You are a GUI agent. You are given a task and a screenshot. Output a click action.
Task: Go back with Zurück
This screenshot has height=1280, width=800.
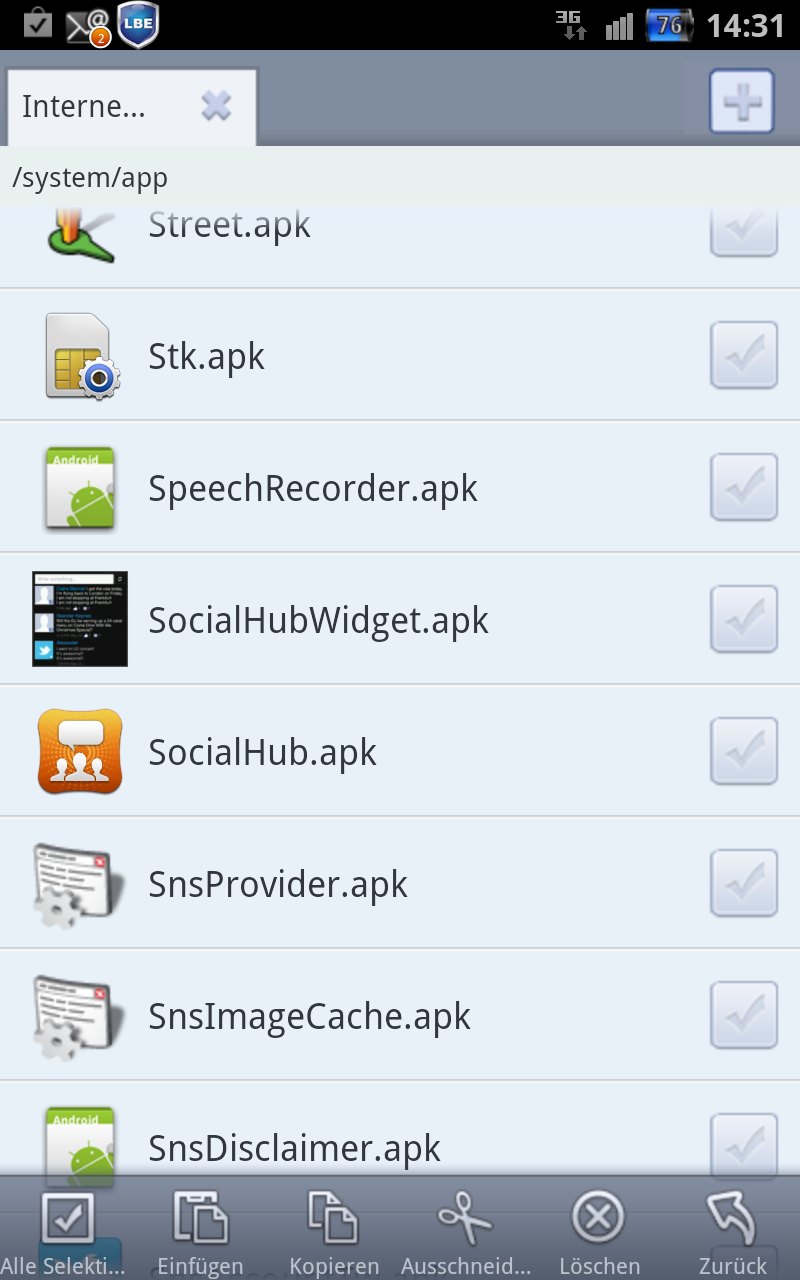click(733, 1233)
